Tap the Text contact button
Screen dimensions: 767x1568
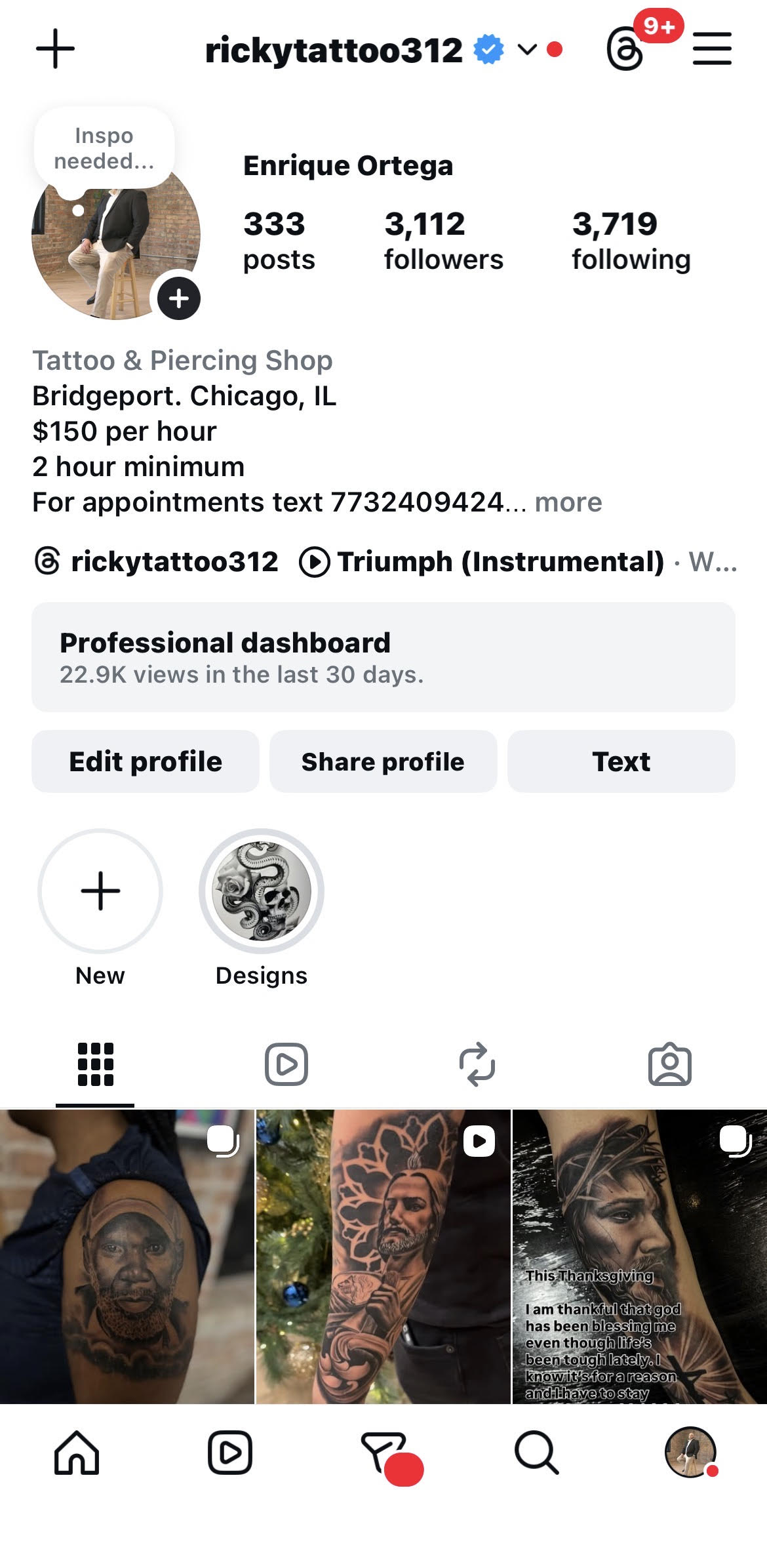pyautogui.click(x=621, y=761)
